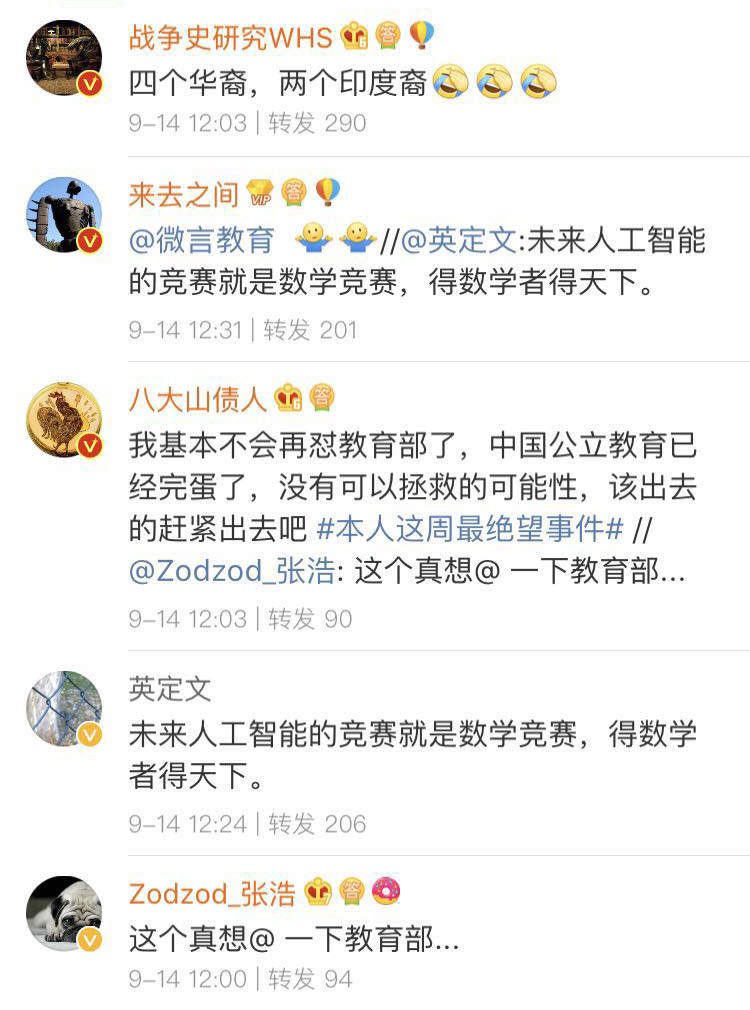This screenshot has width=750, height=1010.
Task: Tap the username 英定文 above its repost
Action: point(170,688)
